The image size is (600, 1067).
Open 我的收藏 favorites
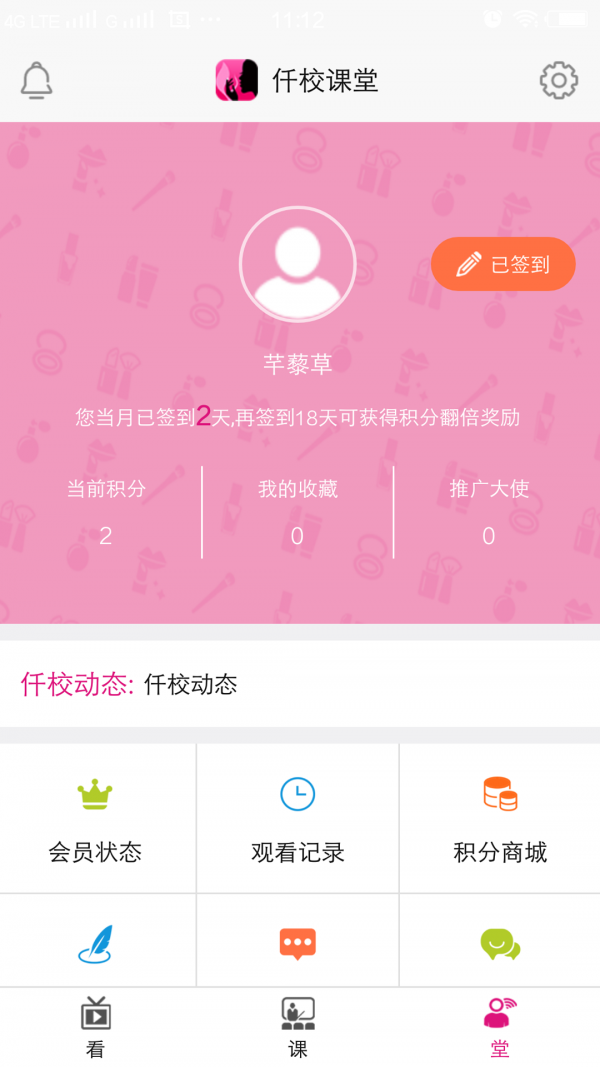297,512
